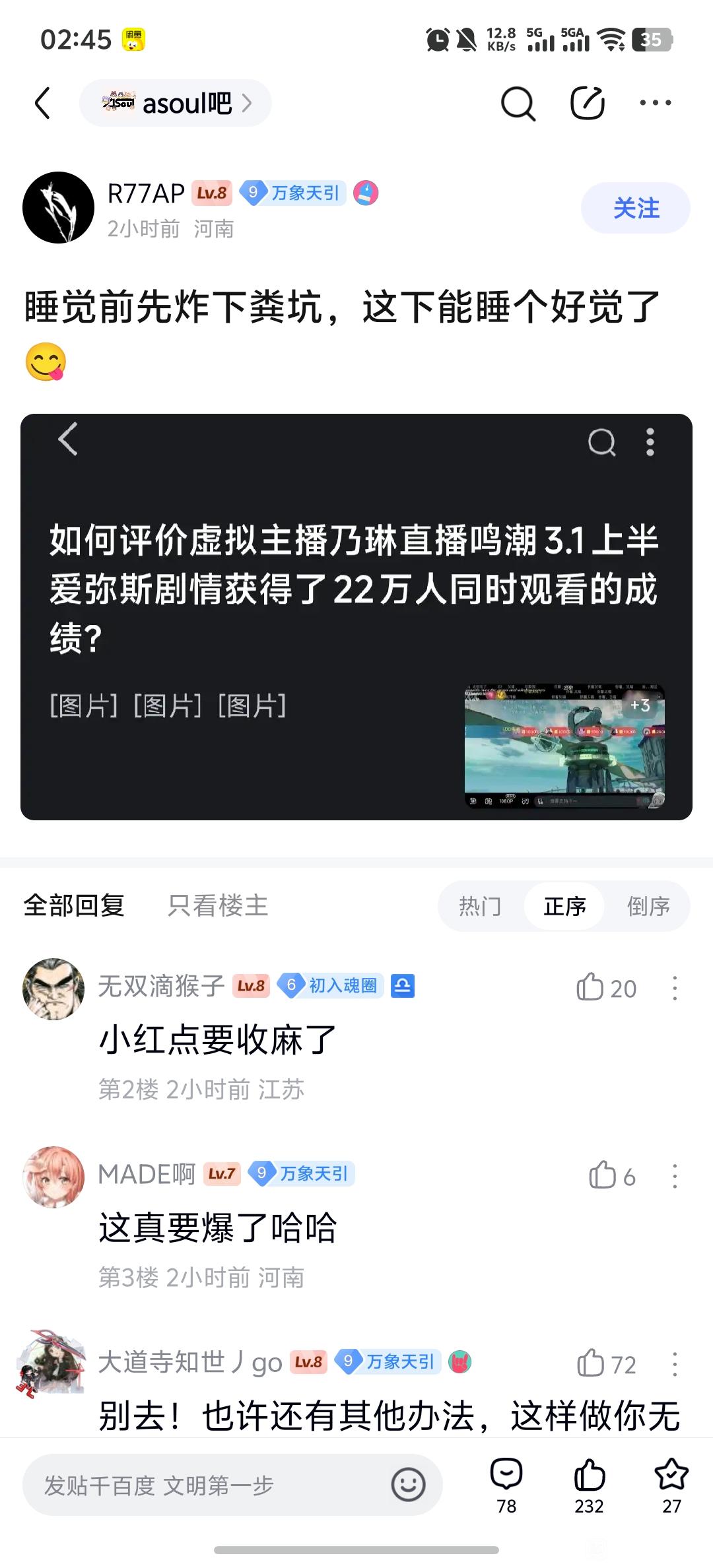Image resolution: width=713 pixels, height=1568 pixels.
Task: Open the three-dot overflow menu at top
Action: pos(656,103)
